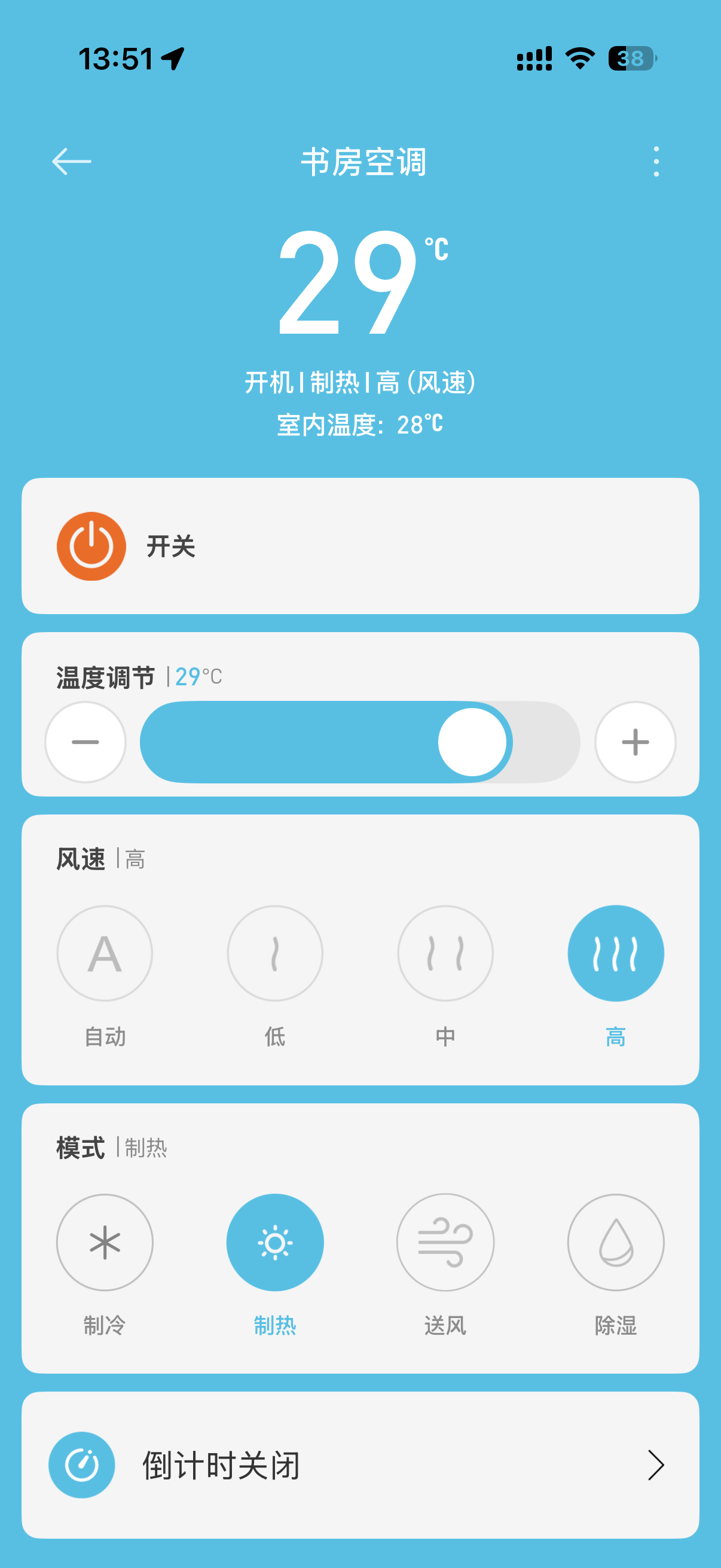Set fan speed to 低
Viewport: 721px width, 1568px height.
275,953
